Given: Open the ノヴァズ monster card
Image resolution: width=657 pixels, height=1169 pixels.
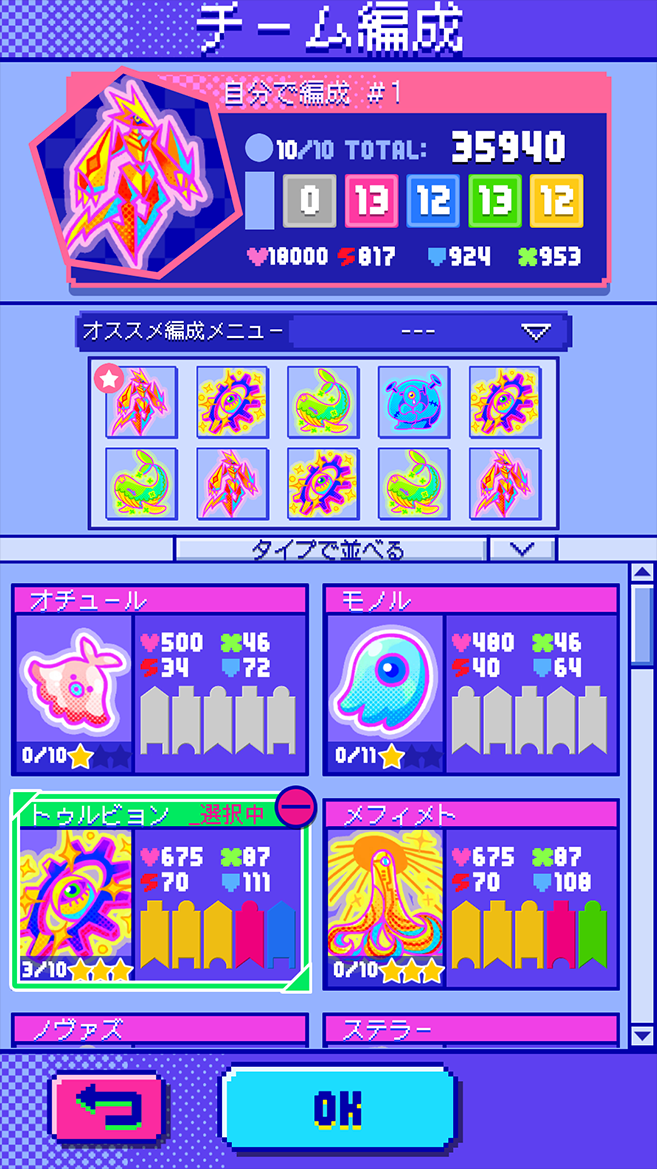Looking at the screenshot, I should [159, 1028].
